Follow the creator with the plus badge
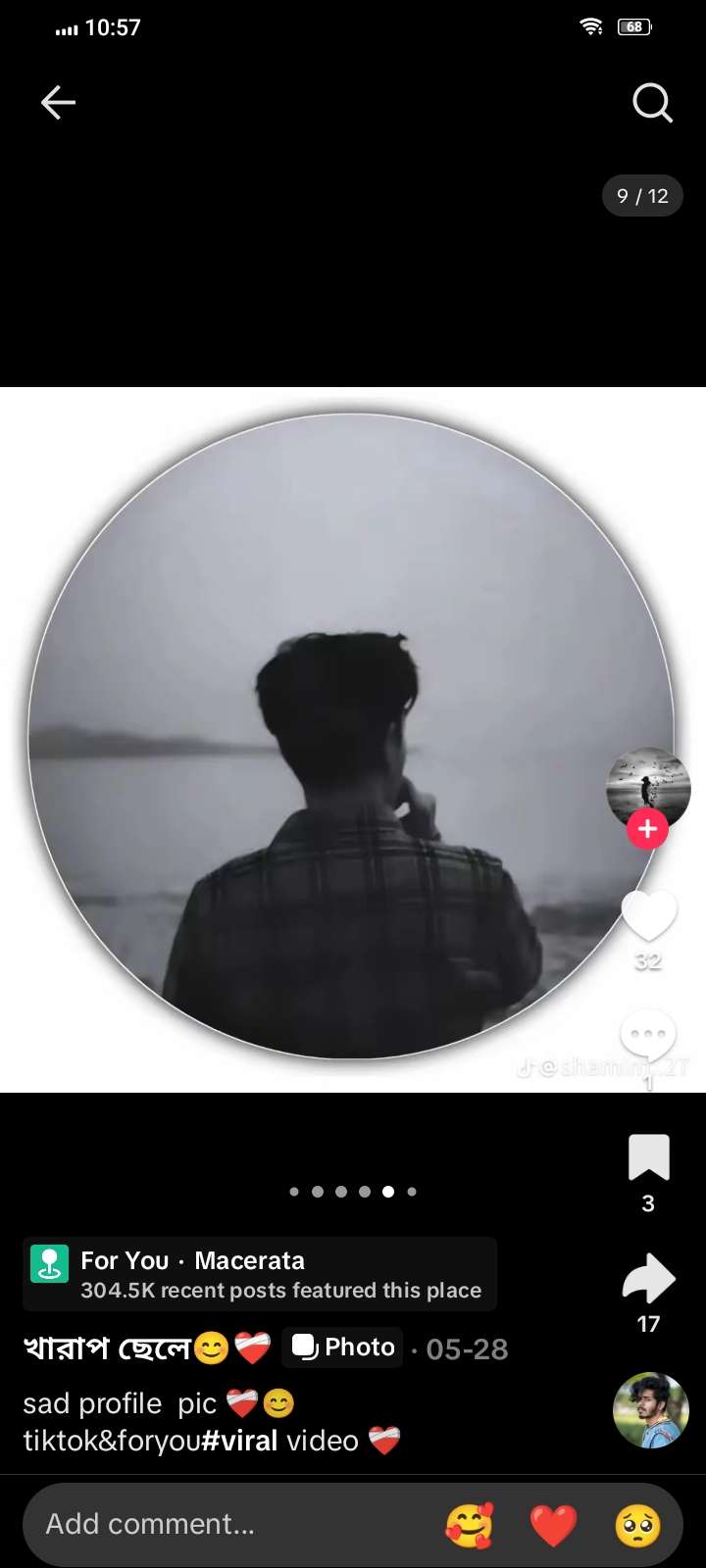This screenshot has height=1568, width=706. coord(647,829)
